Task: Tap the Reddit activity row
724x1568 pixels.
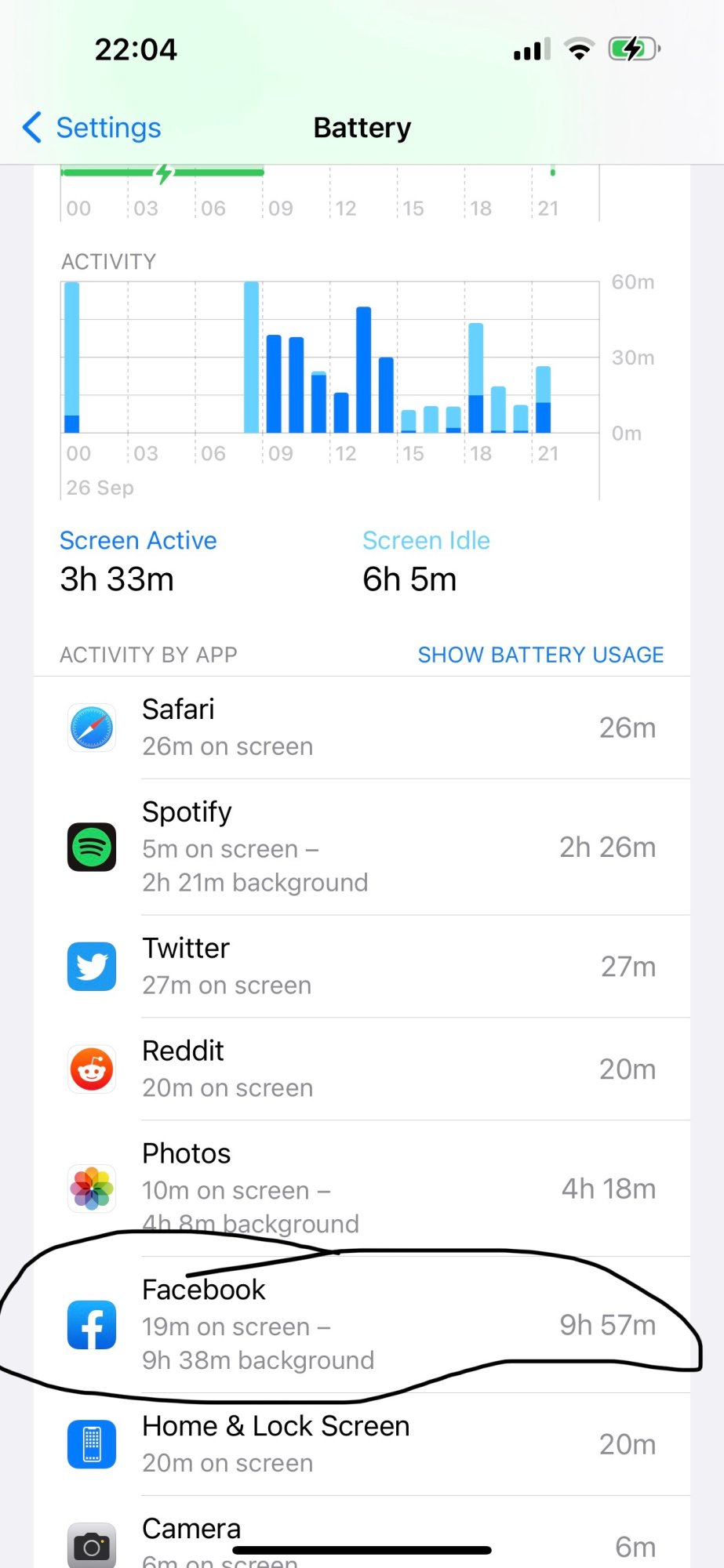Action: pos(362,1069)
